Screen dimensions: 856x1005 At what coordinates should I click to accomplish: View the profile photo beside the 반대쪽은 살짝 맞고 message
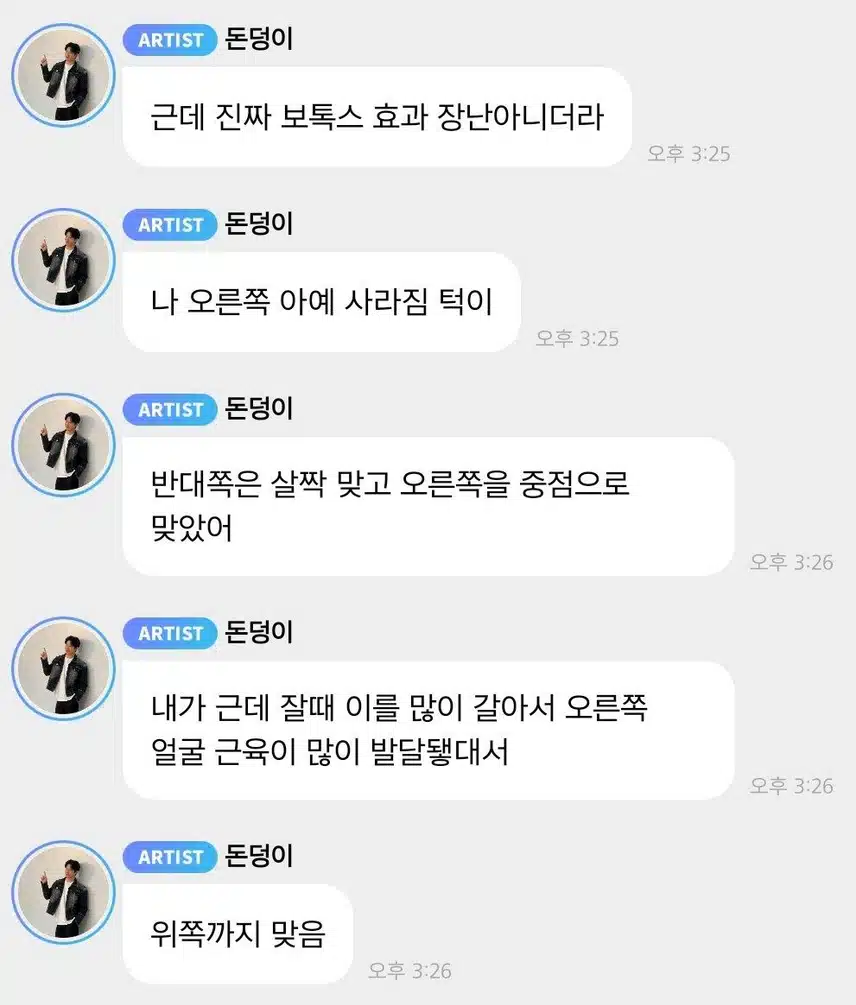click(x=63, y=445)
